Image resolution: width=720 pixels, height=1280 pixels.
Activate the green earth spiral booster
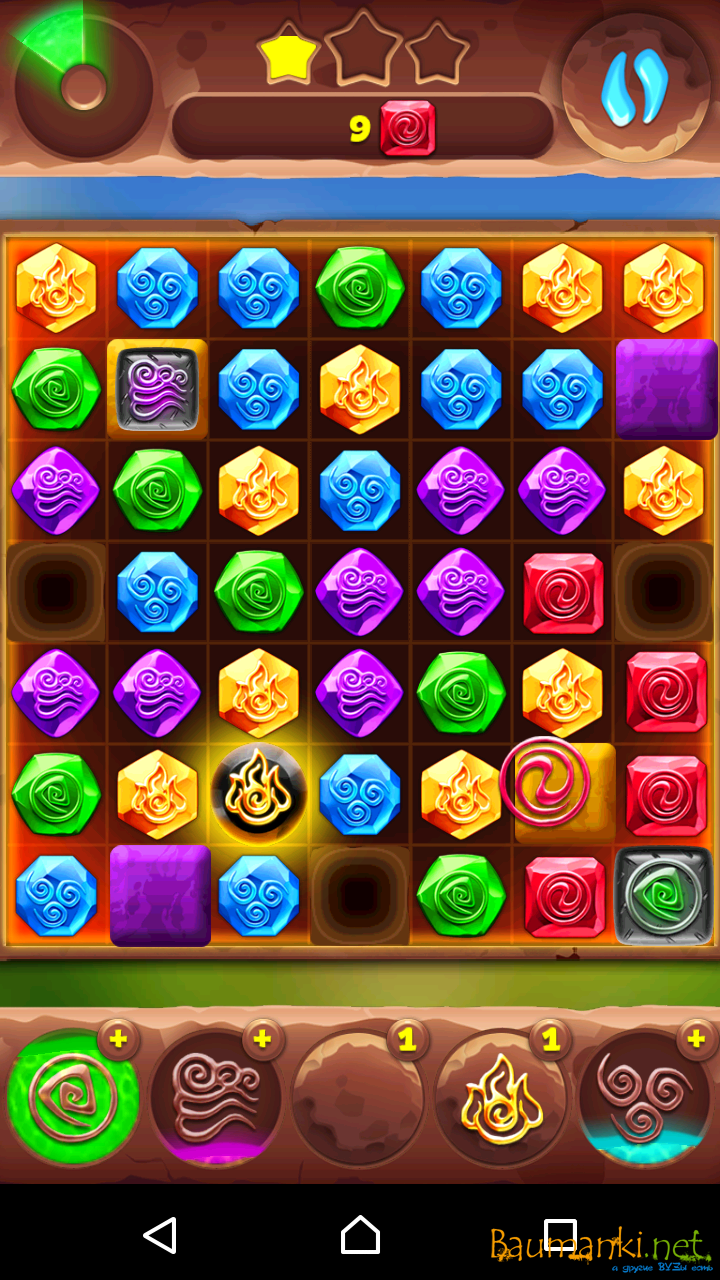72,1097
